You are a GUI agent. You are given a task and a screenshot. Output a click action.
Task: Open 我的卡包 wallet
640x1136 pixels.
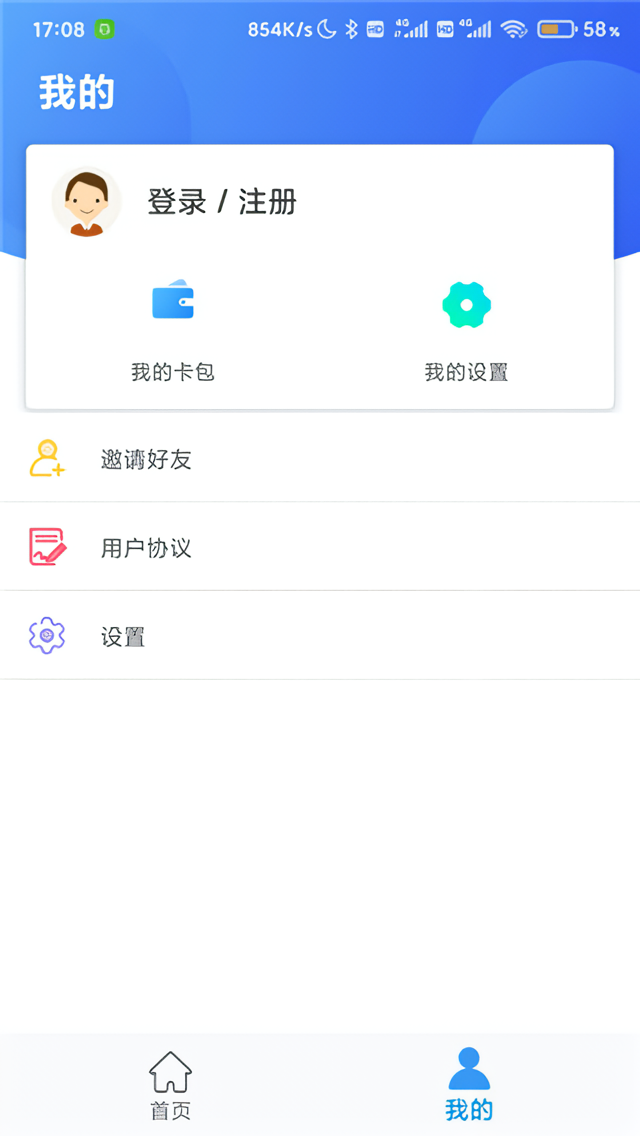(x=173, y=329)
